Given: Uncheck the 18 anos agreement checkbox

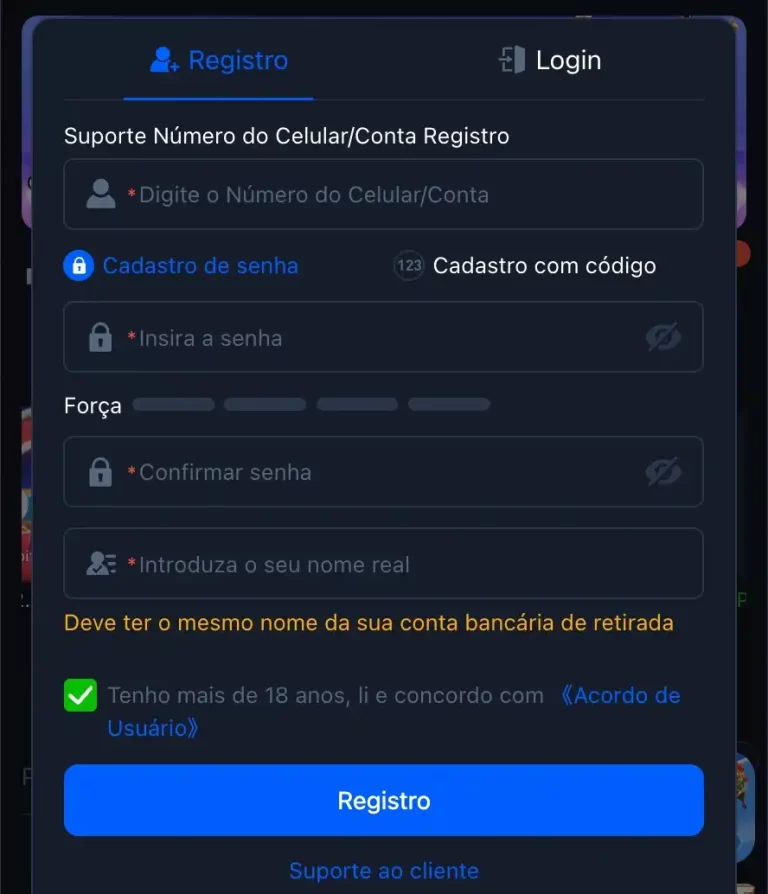Looking at the screenshot, I should pyautogui.click(x=81, y=695).
